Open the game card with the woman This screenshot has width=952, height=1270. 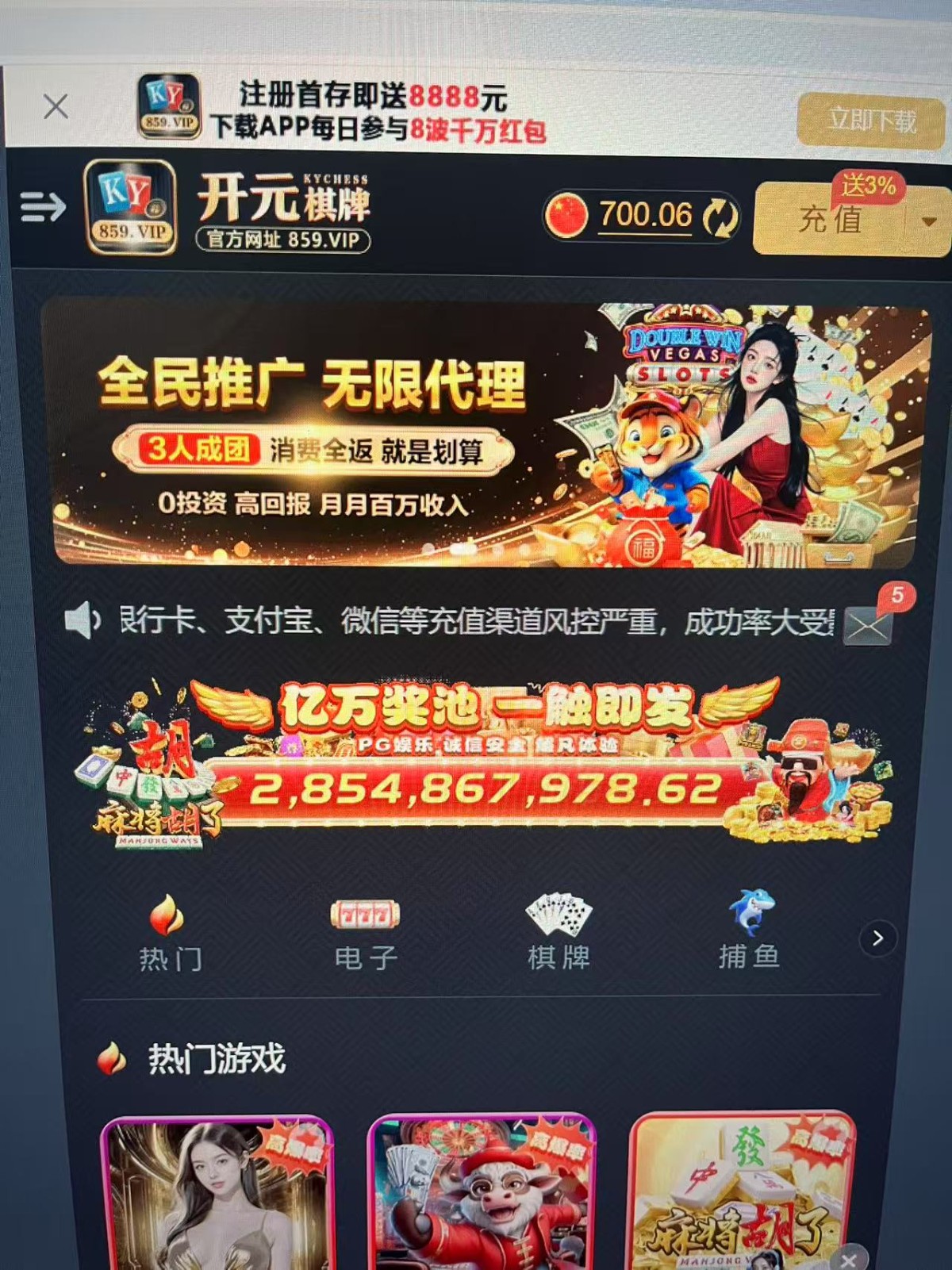216,1194
